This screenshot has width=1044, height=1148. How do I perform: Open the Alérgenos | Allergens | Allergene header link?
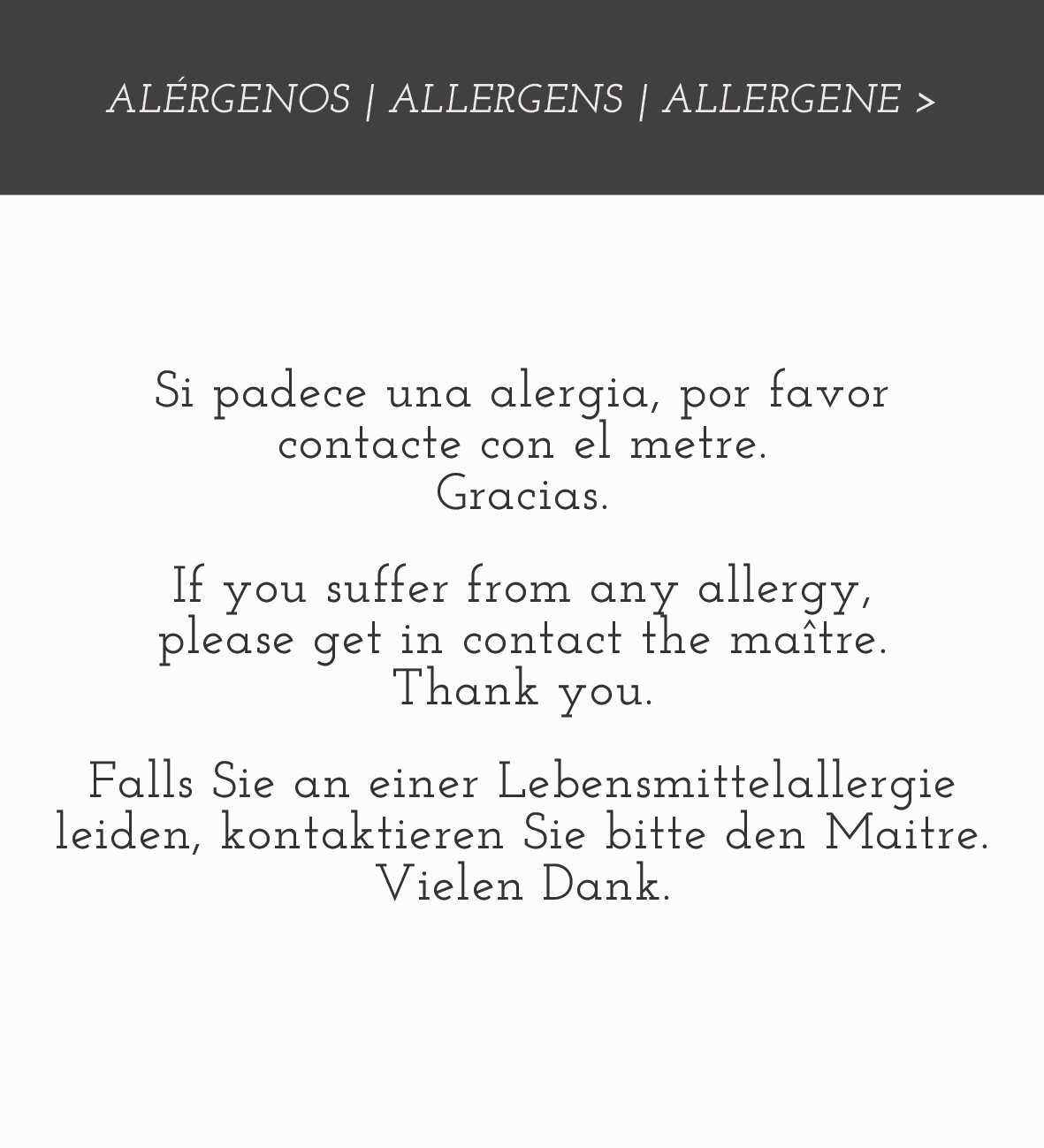pos(521,100)
